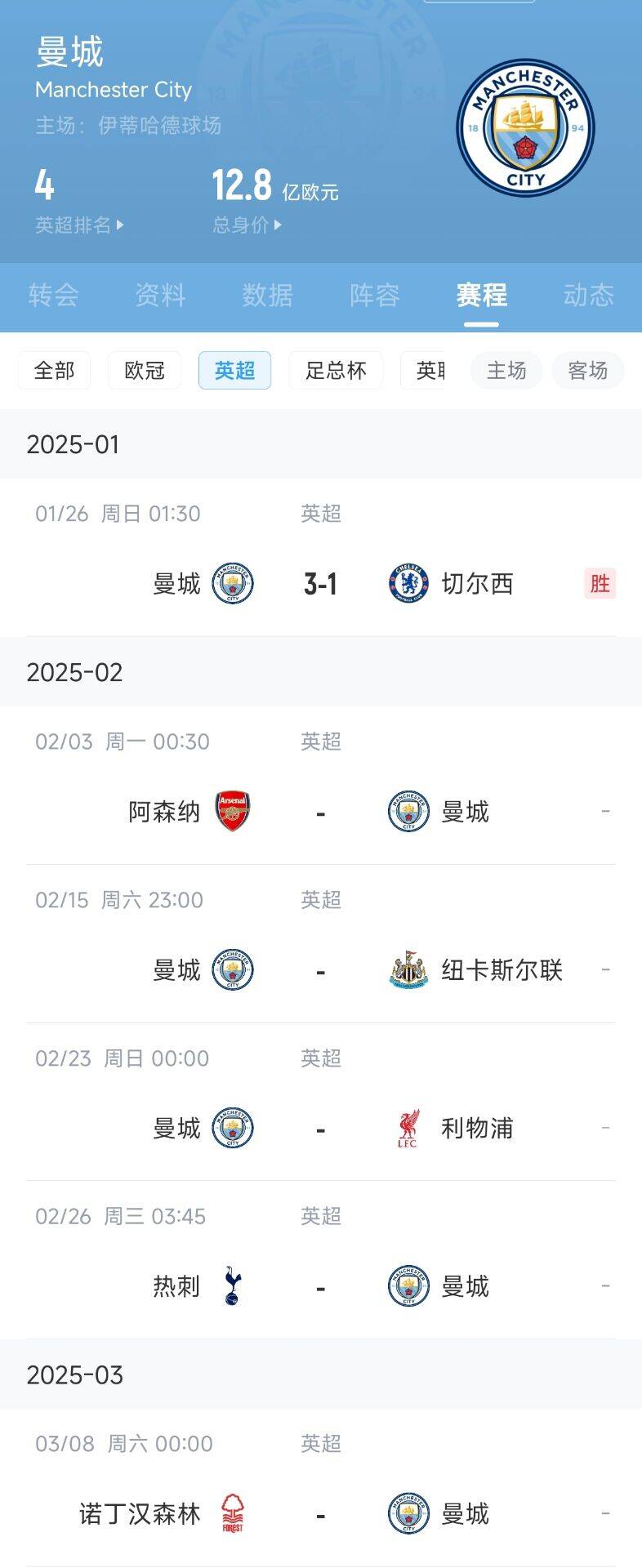642x1568 pixels.
Task: Open the 阵容 tab
Action: [x=375, y=295]
